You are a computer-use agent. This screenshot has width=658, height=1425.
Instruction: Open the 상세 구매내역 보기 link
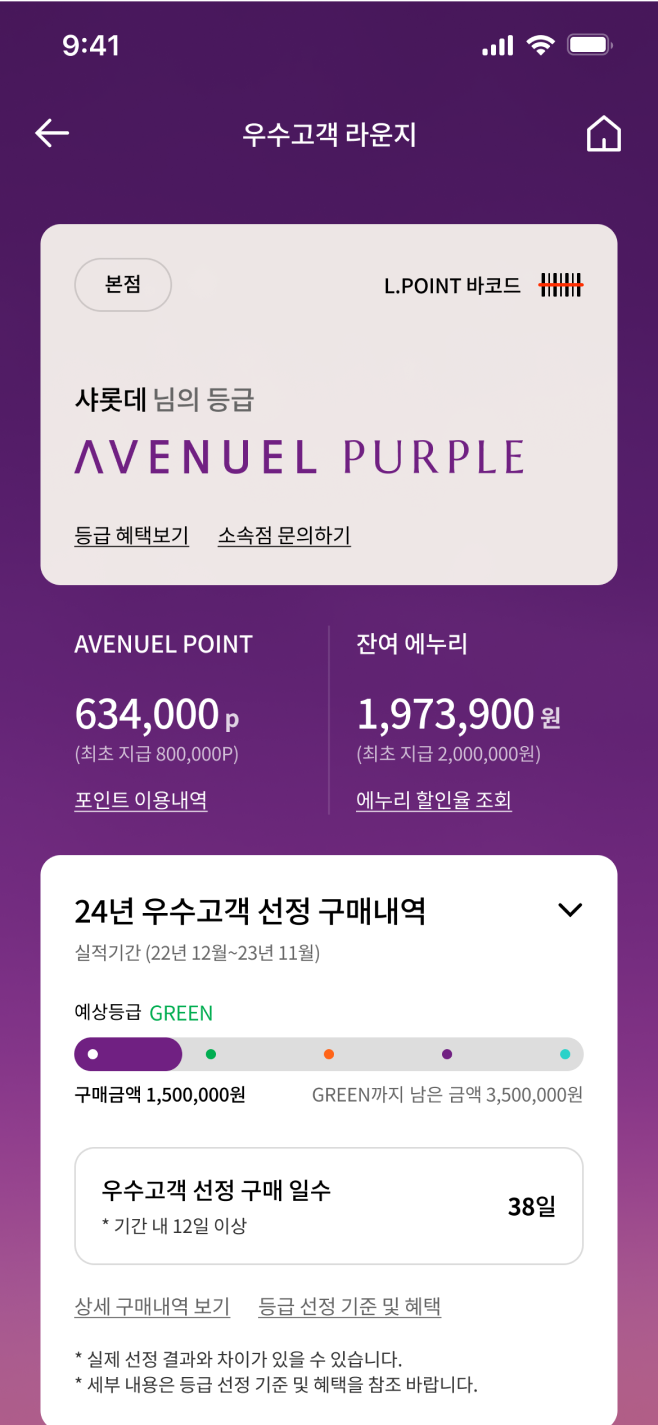(x=152, y=1307)
